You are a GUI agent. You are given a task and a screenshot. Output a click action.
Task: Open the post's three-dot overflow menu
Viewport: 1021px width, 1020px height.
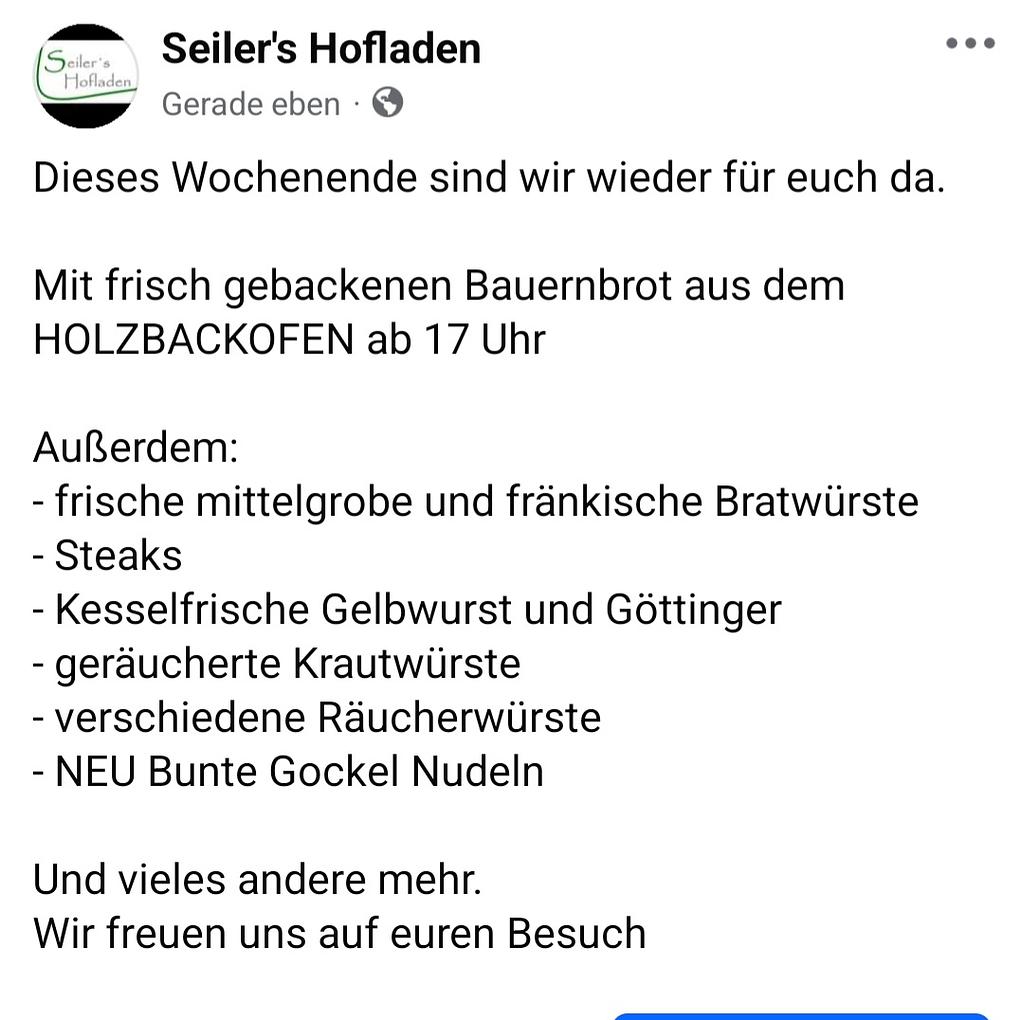click(x=970, y=44)
